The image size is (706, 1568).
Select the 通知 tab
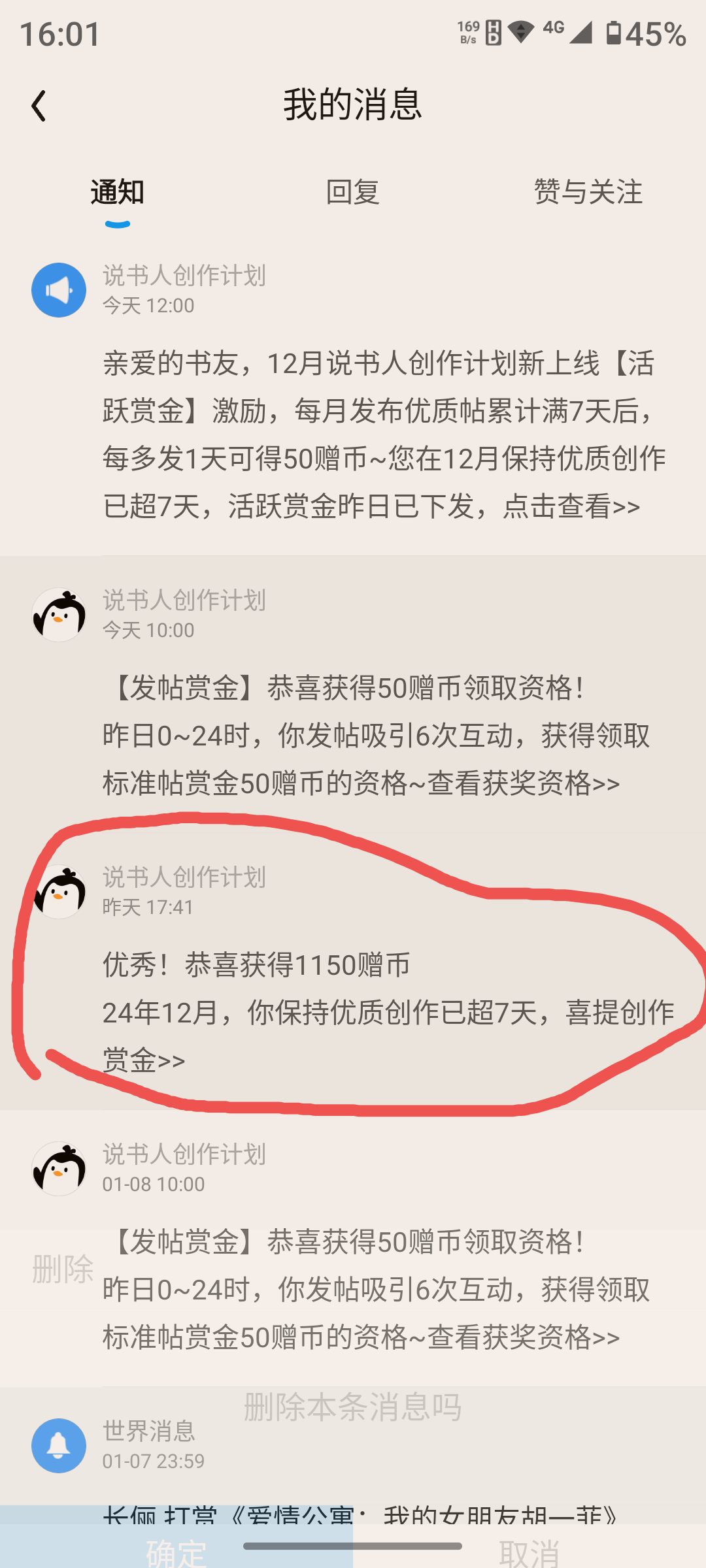tap(118, 192)
